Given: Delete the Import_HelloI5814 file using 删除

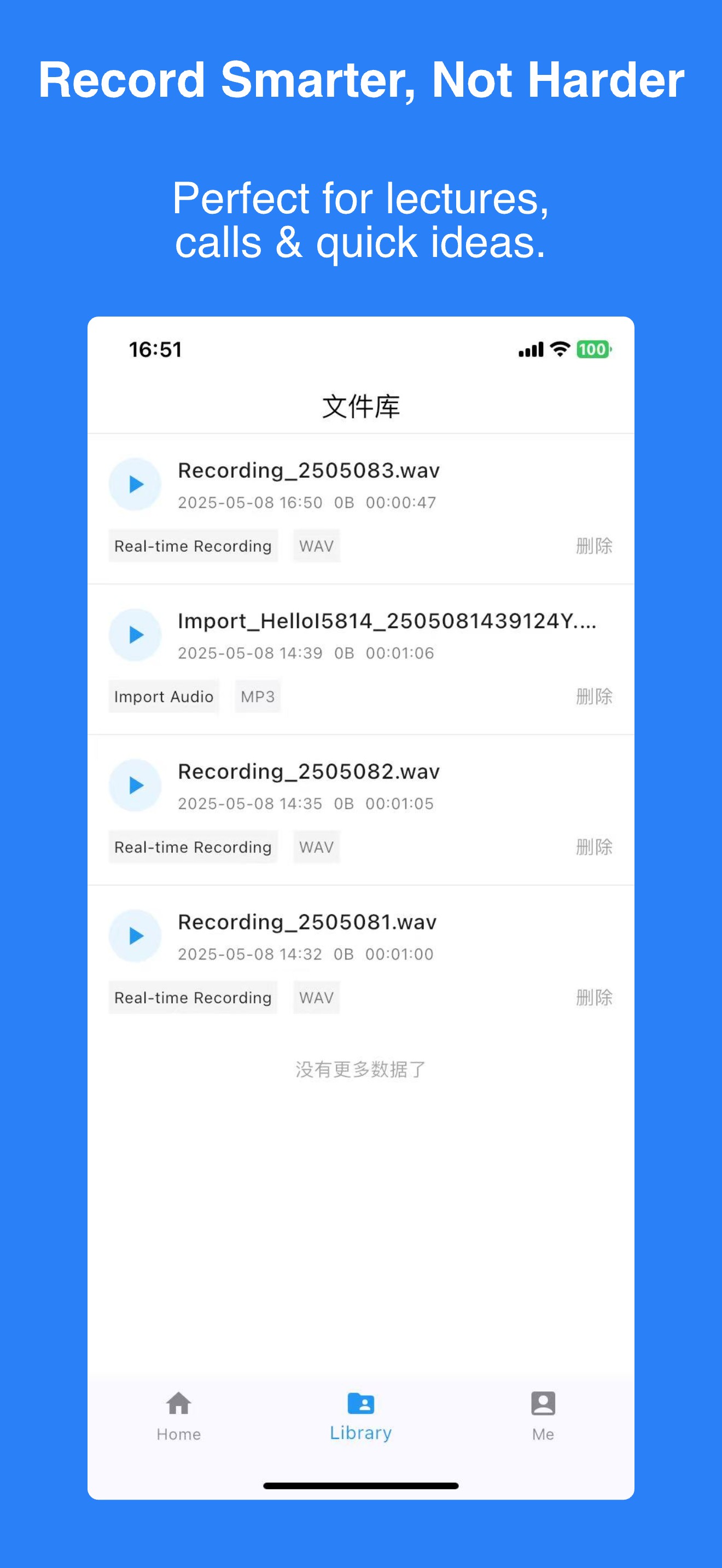Looking at the screenshot, I should pos(593,697).
